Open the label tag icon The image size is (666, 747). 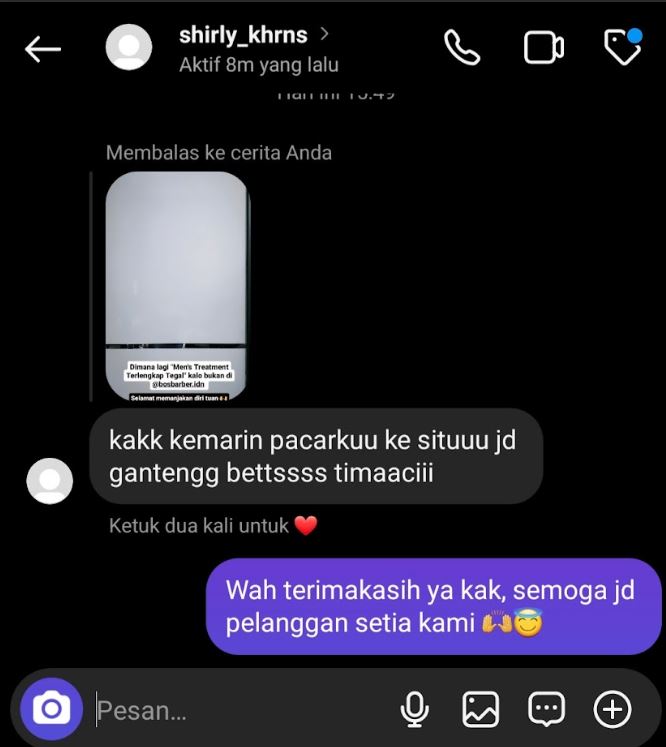click(623, 47)
